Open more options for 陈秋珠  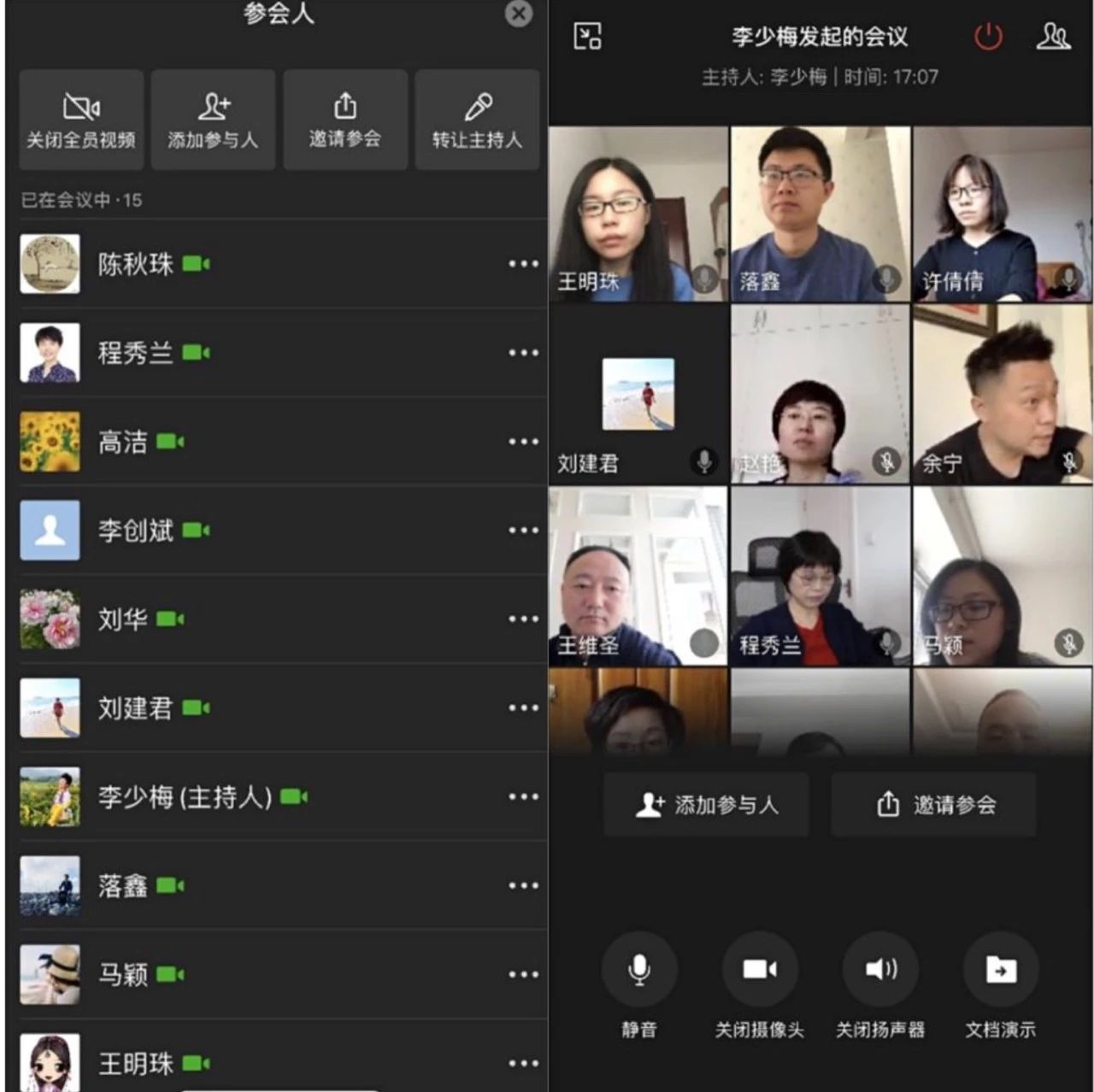[x=523, y=264]
